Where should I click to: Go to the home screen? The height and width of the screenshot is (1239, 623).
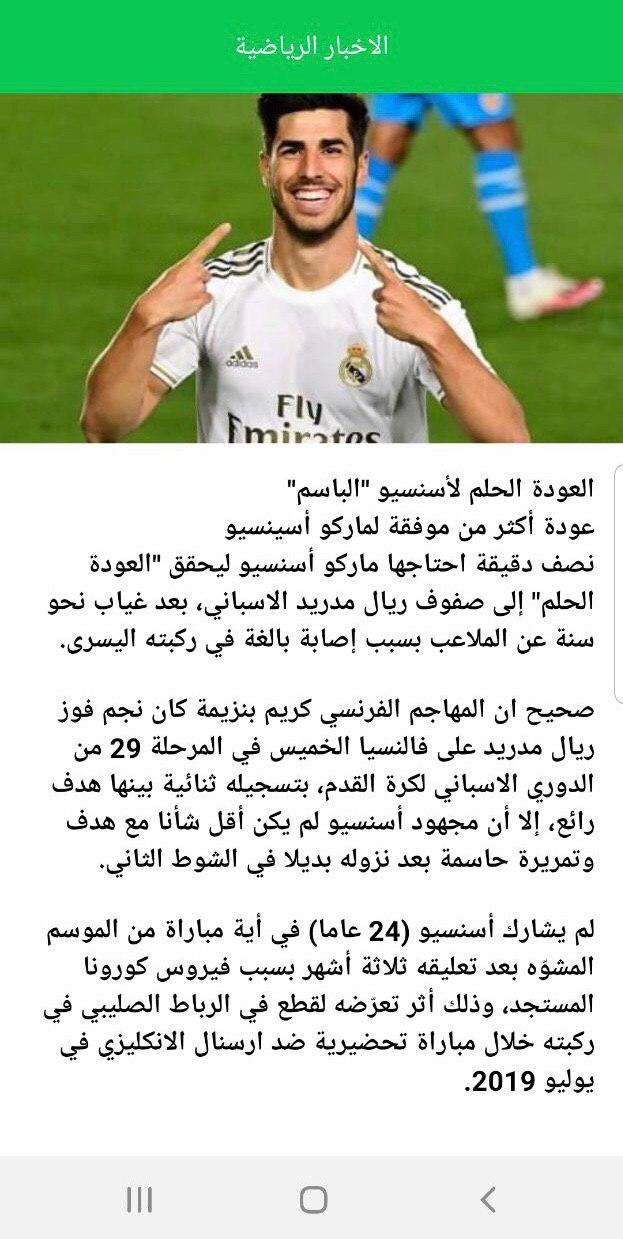point(314,1199)
